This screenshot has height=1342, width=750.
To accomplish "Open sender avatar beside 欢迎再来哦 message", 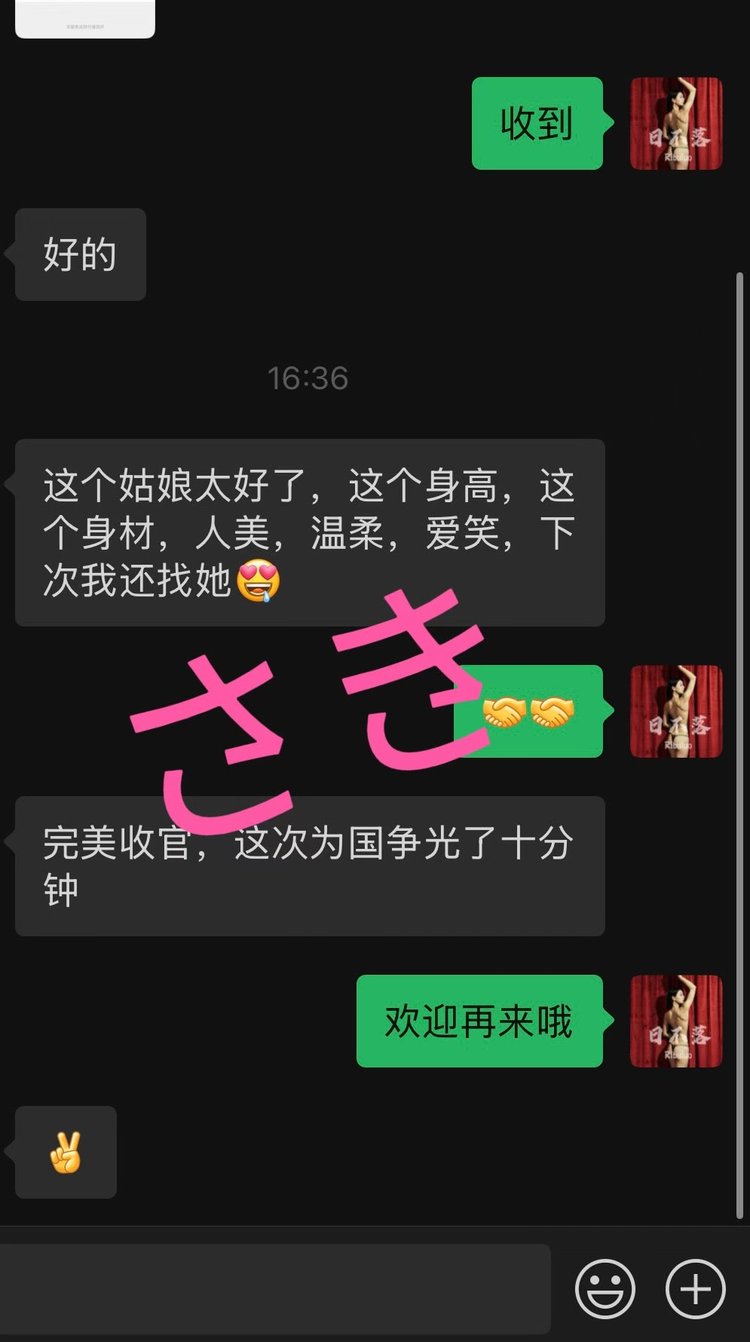I will 676,1021.
